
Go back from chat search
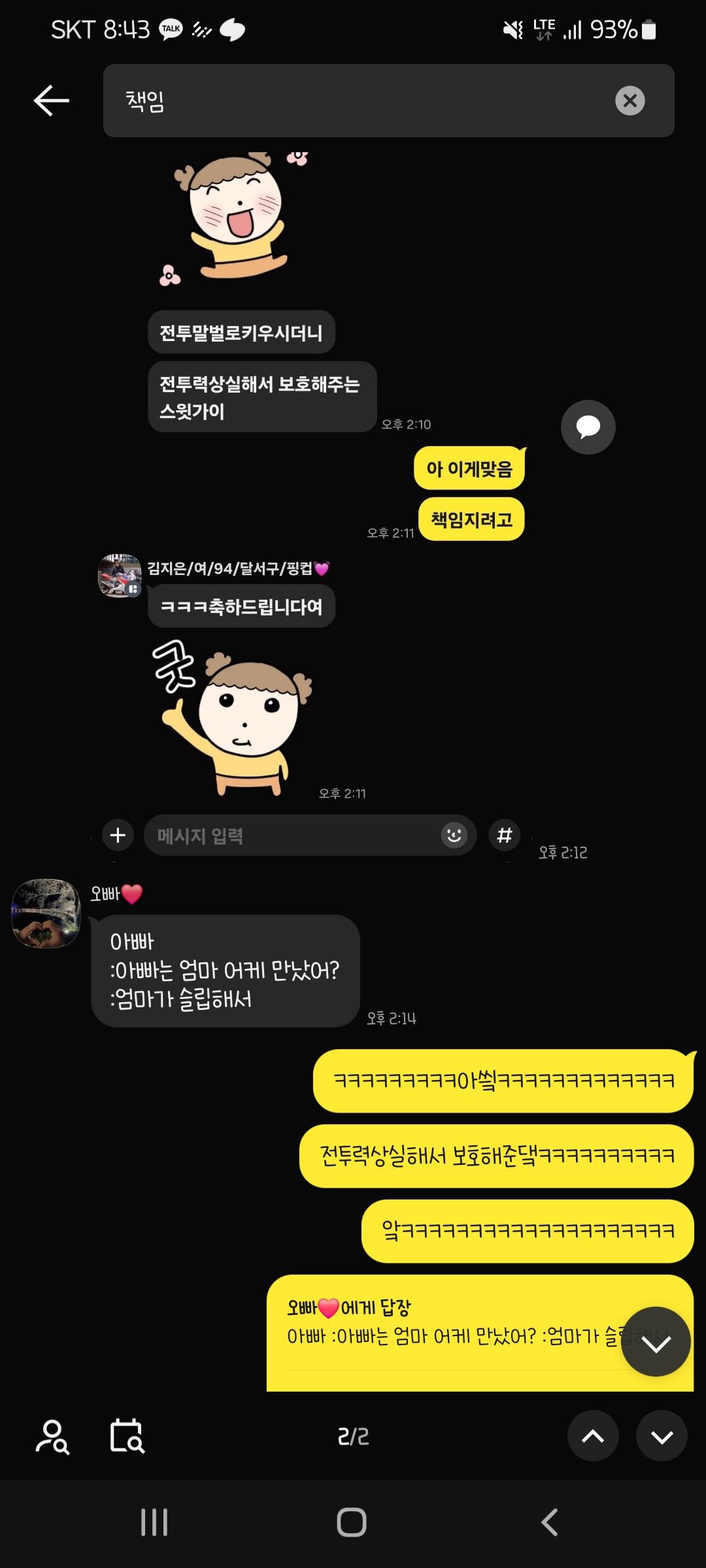pos(51,101)
